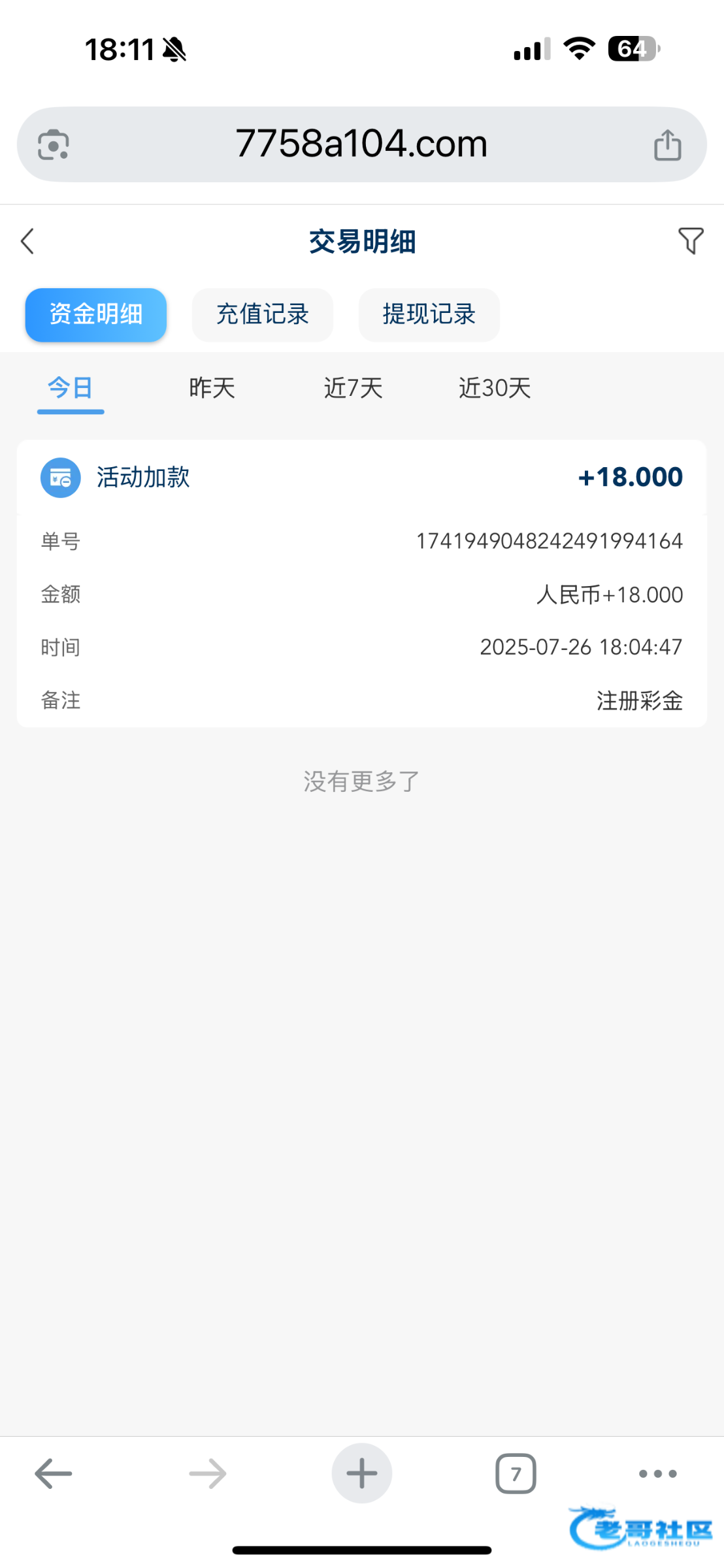Show records for 近30天
The image size is (724, 1568).
(495, 388)
